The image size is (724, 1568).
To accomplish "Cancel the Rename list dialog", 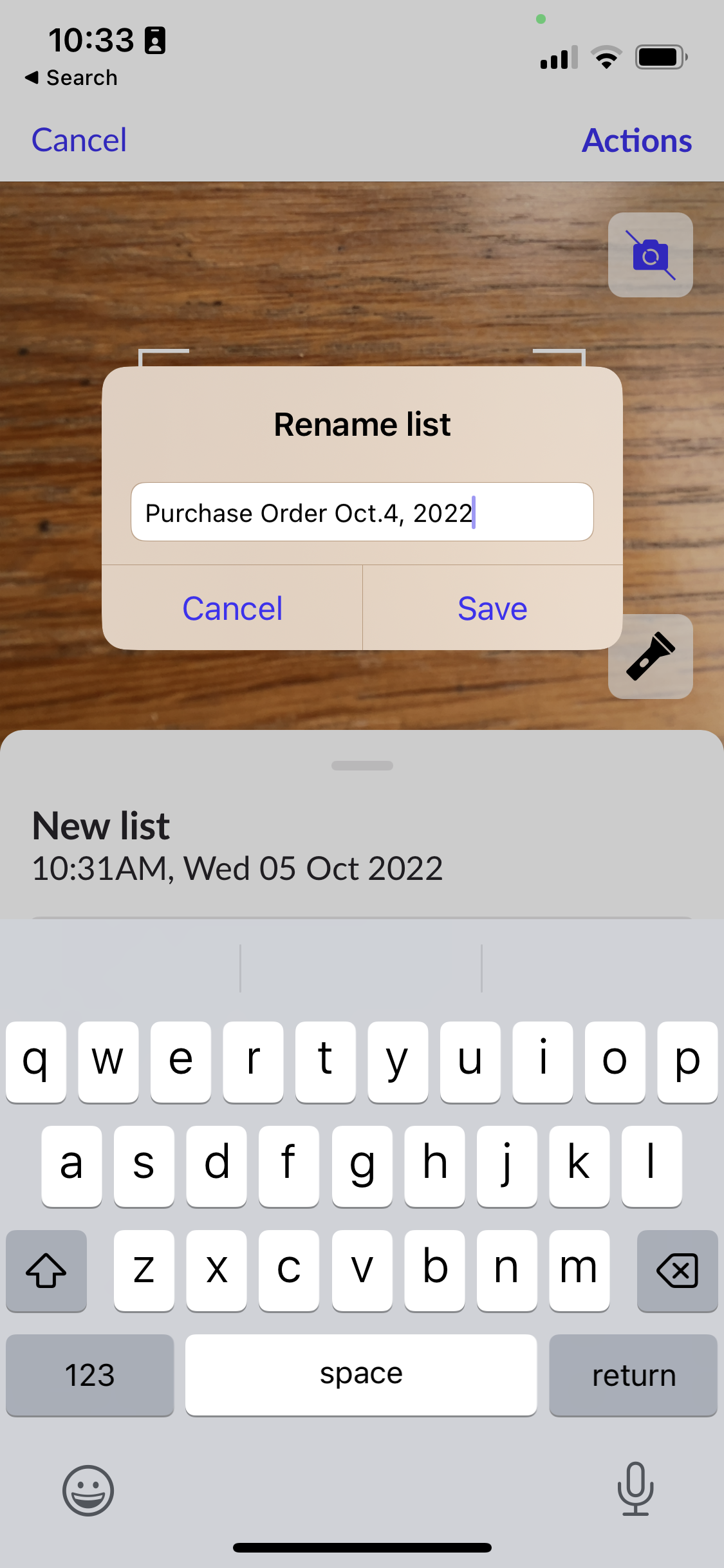I will pos(232,608).
